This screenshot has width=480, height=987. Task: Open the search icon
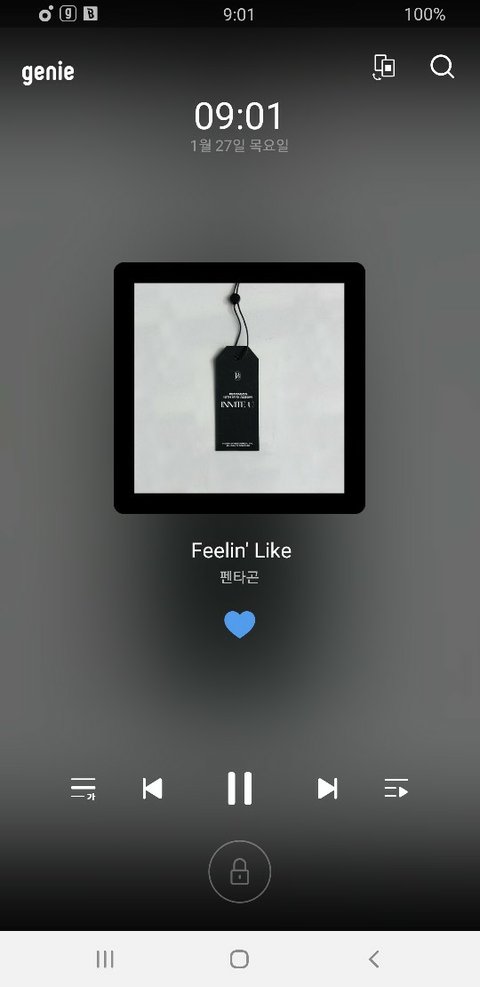click(442, 66)
